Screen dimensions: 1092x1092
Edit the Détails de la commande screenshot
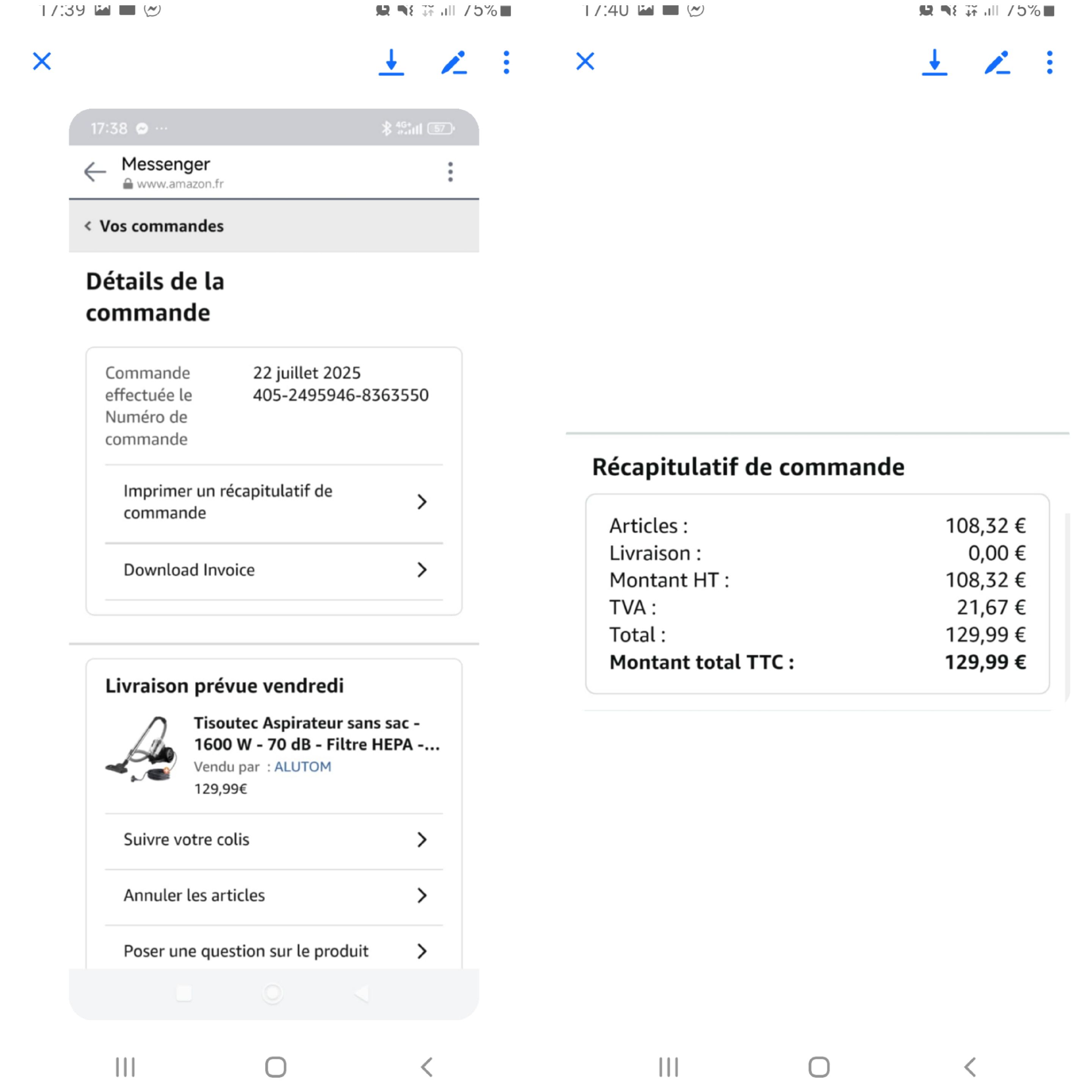454,62
